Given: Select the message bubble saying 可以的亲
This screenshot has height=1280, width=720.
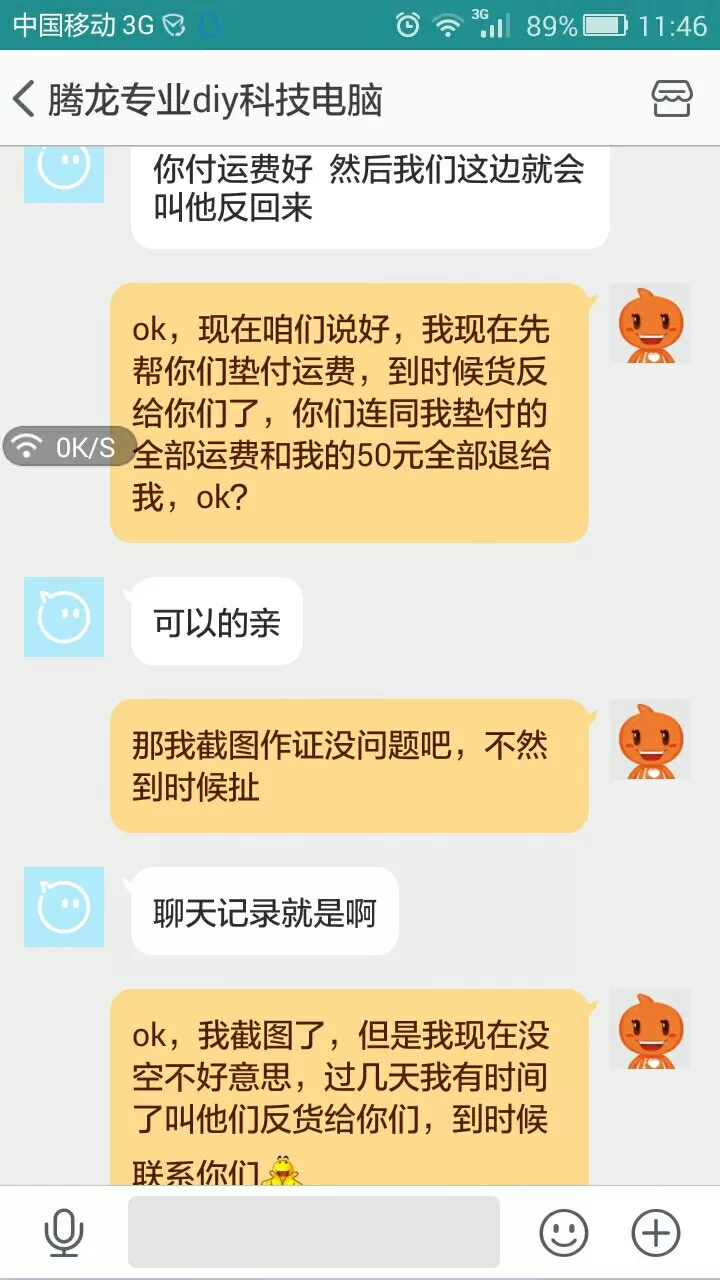Looking at the screenshot, I should (215, 620).
